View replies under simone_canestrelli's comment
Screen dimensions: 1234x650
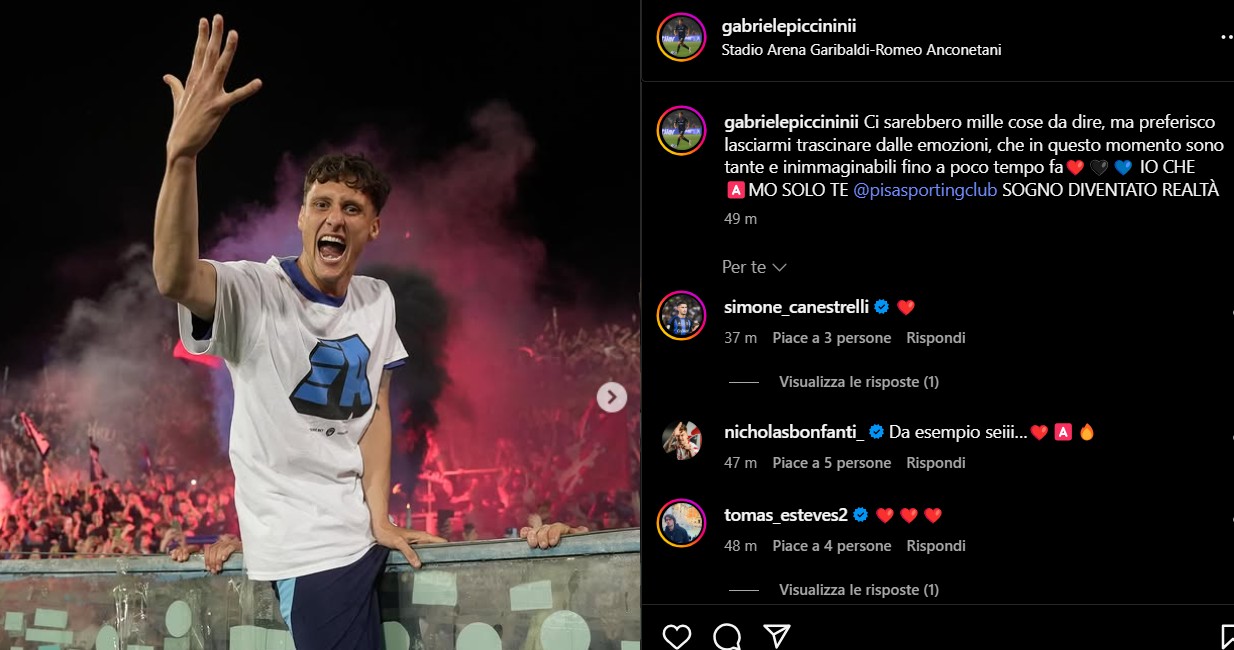pyautogui.click(x=858, y=382)
